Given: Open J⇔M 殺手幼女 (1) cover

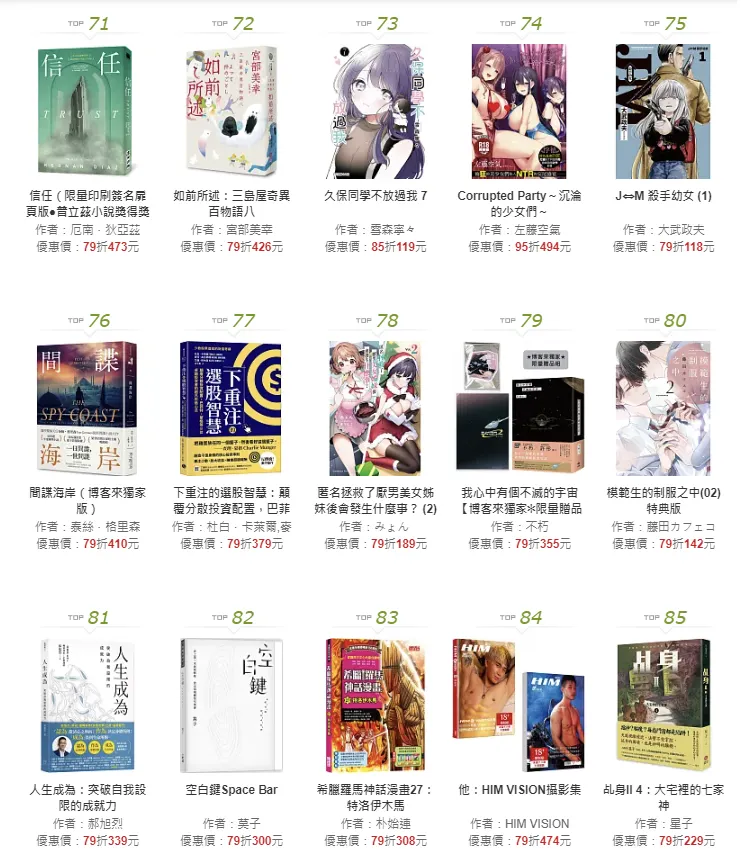Looking at the screenshot, I should [663, 111].
